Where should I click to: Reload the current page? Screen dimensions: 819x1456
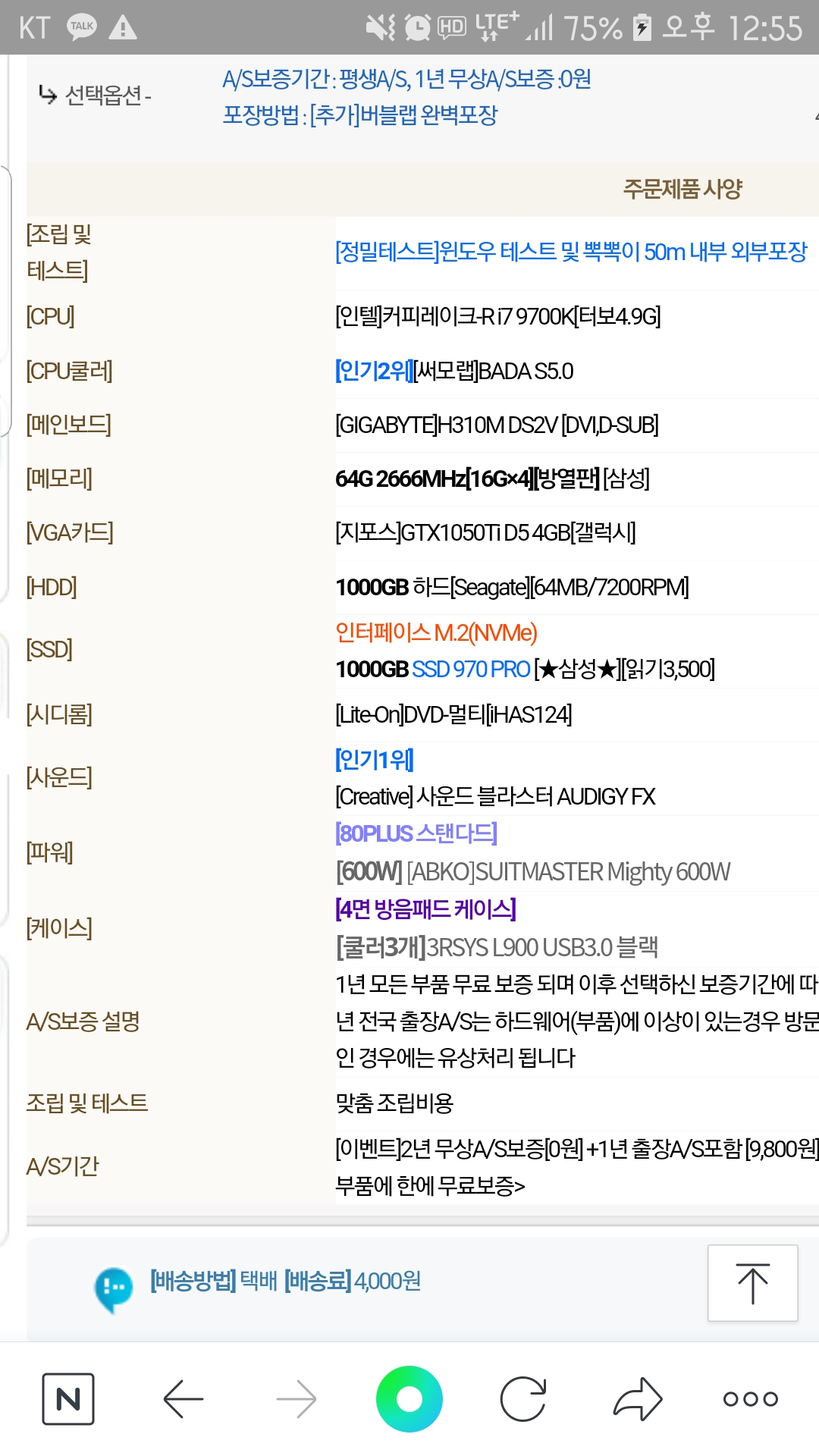pos(523,1398)
